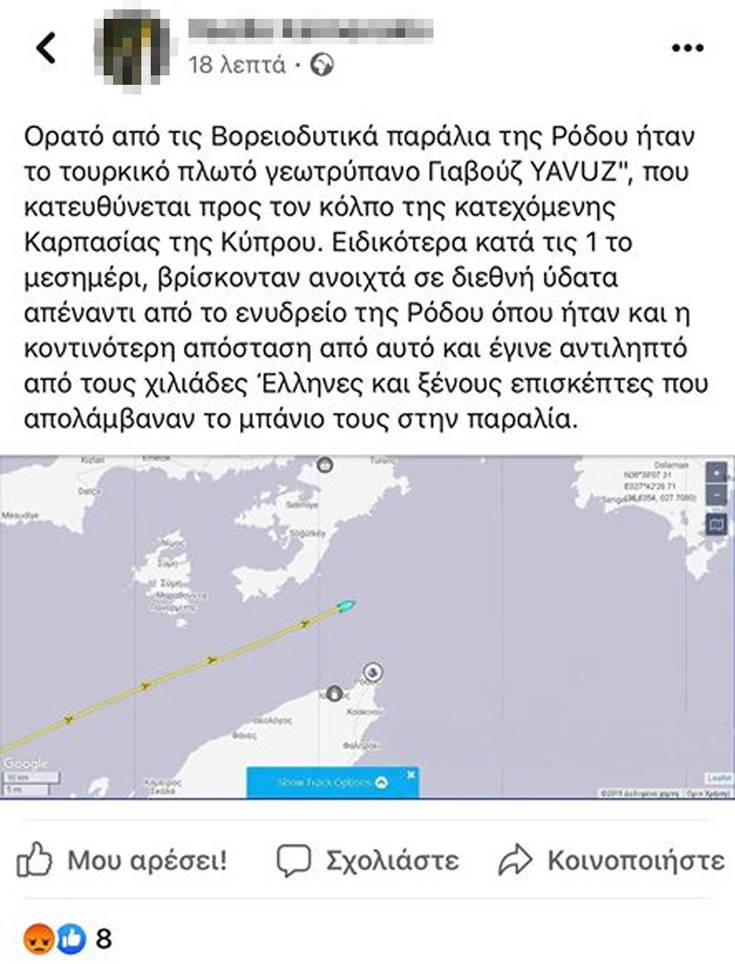735x964 pixels.
Task: Share the post via Κοινοποιήστε
Action: [610, 860]
